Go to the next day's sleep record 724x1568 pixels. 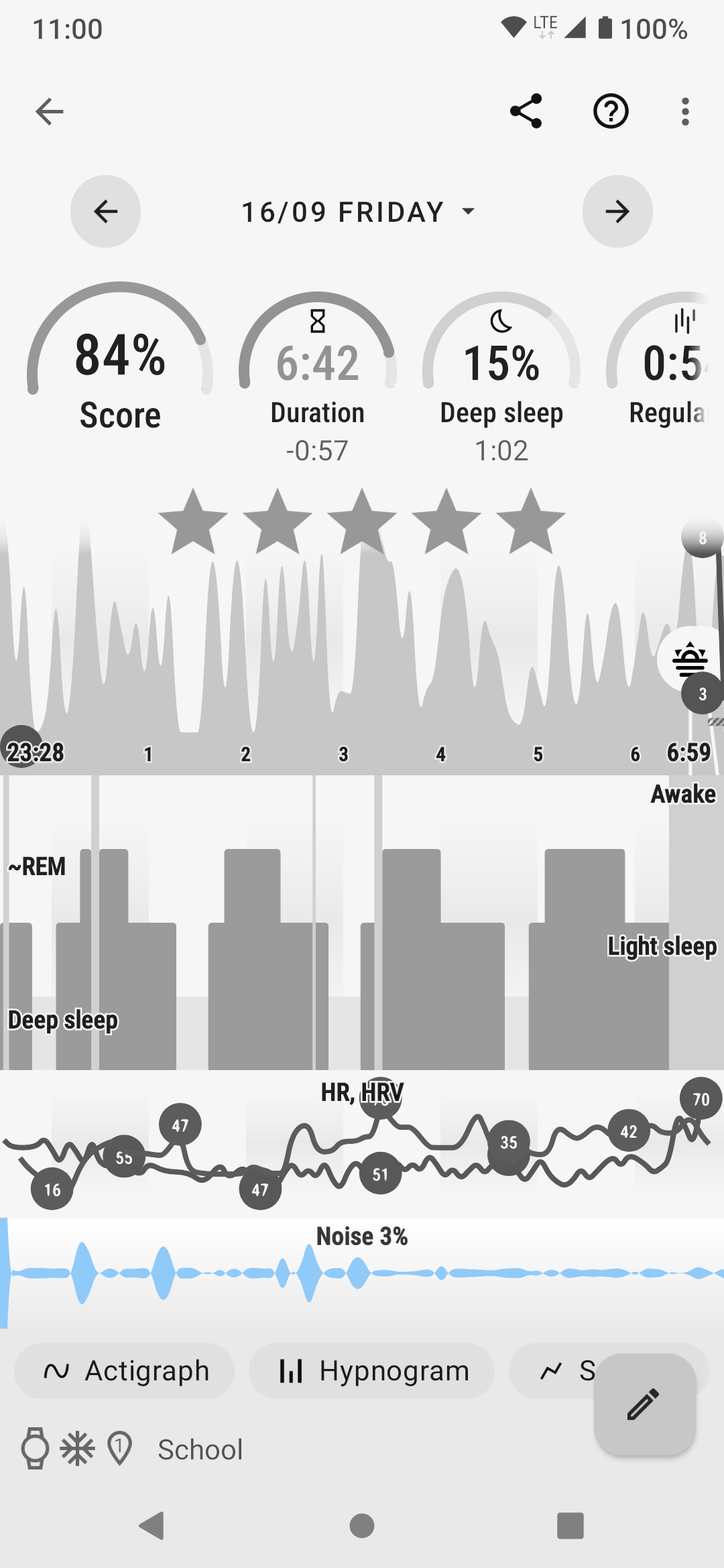click(617, 212)
